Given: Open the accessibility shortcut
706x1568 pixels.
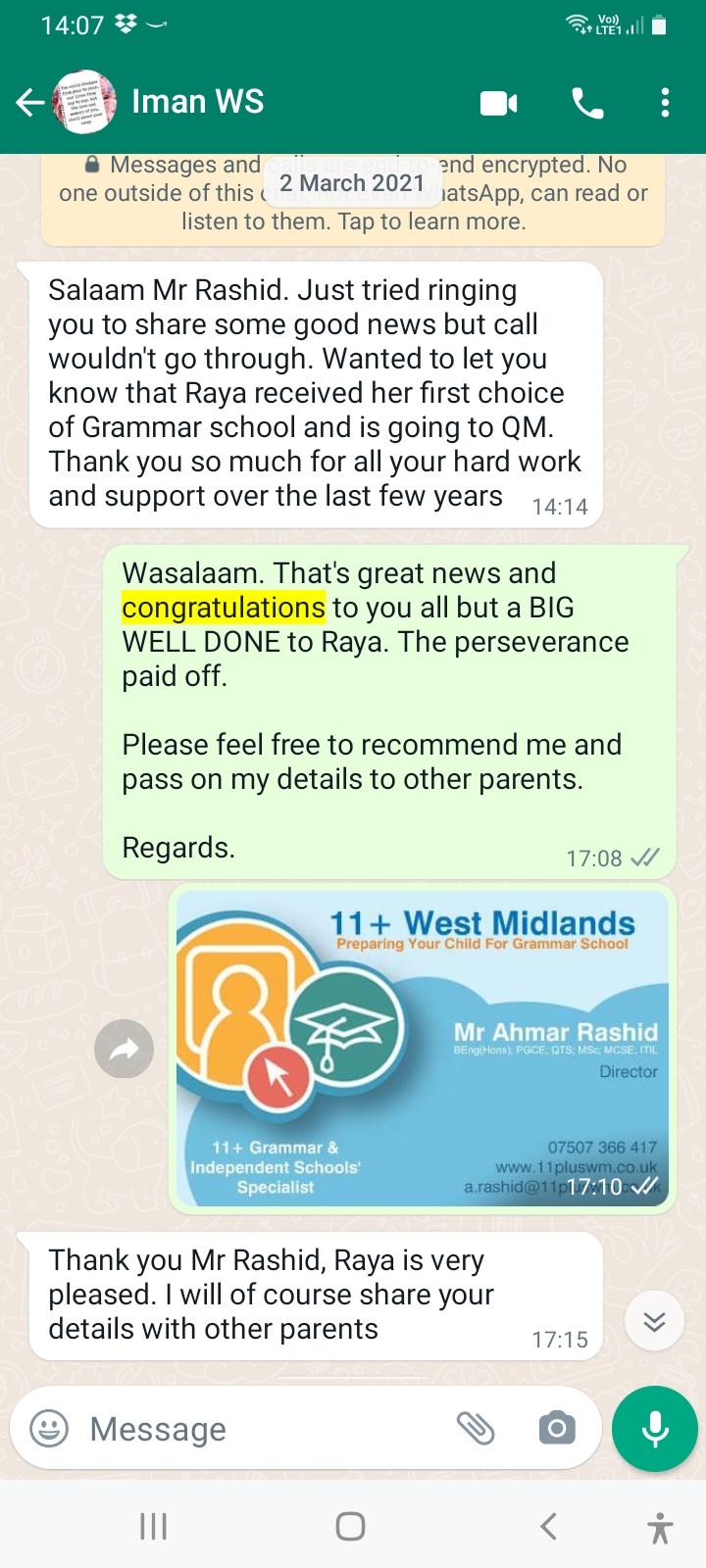Looking at the screenshot, I should pos(660,1528).
